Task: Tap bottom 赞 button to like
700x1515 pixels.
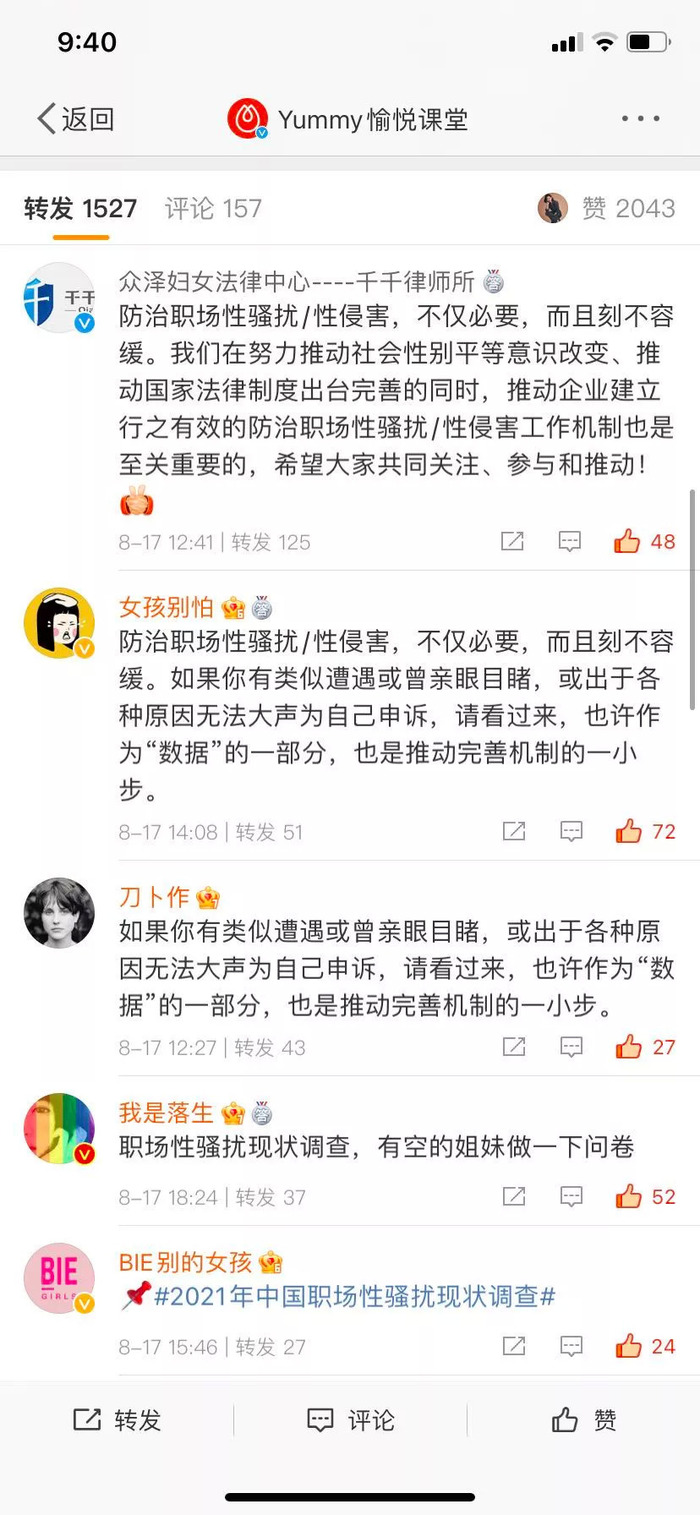Action: click(x=584, y=1420)
